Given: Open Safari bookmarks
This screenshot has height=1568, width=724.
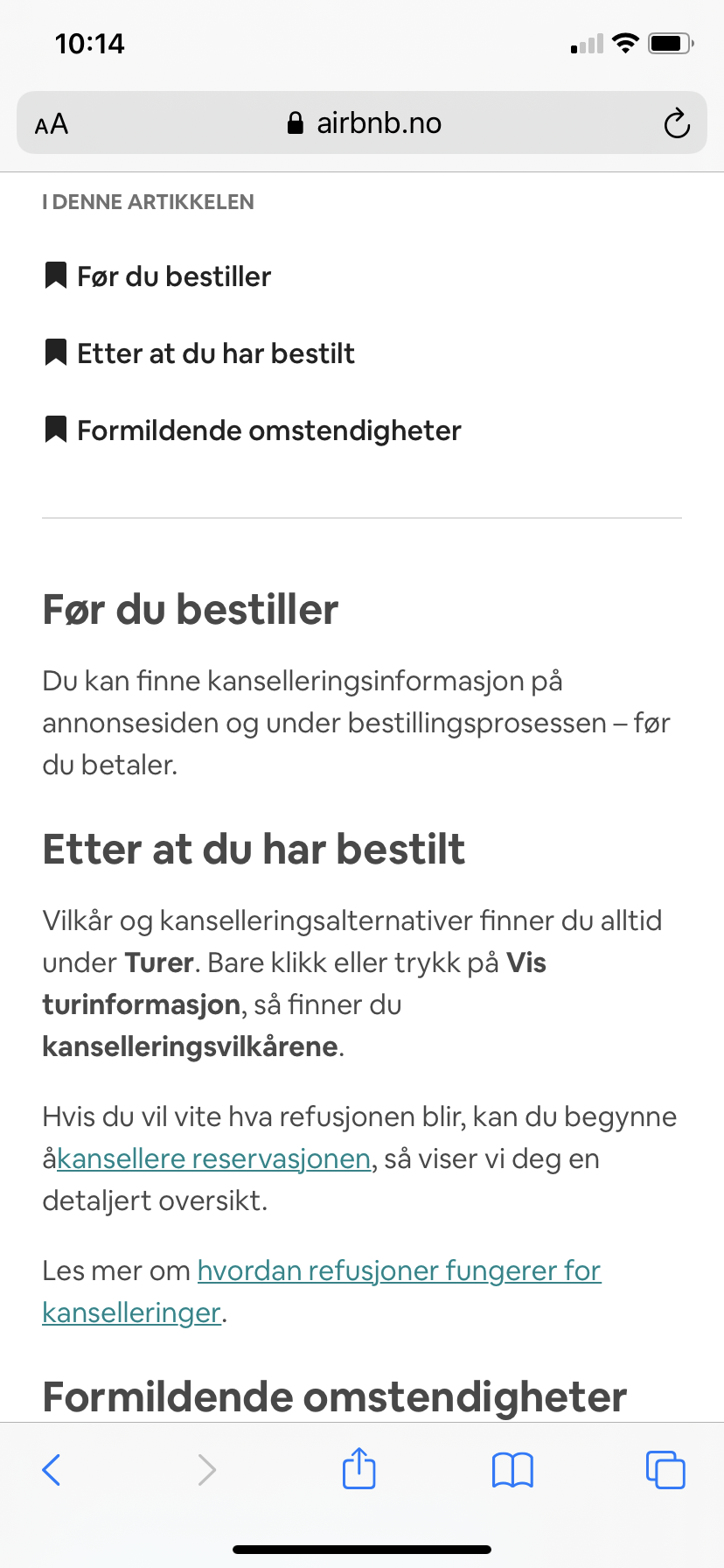Looking at the screenshot, I should click(x=512, y=1469).
